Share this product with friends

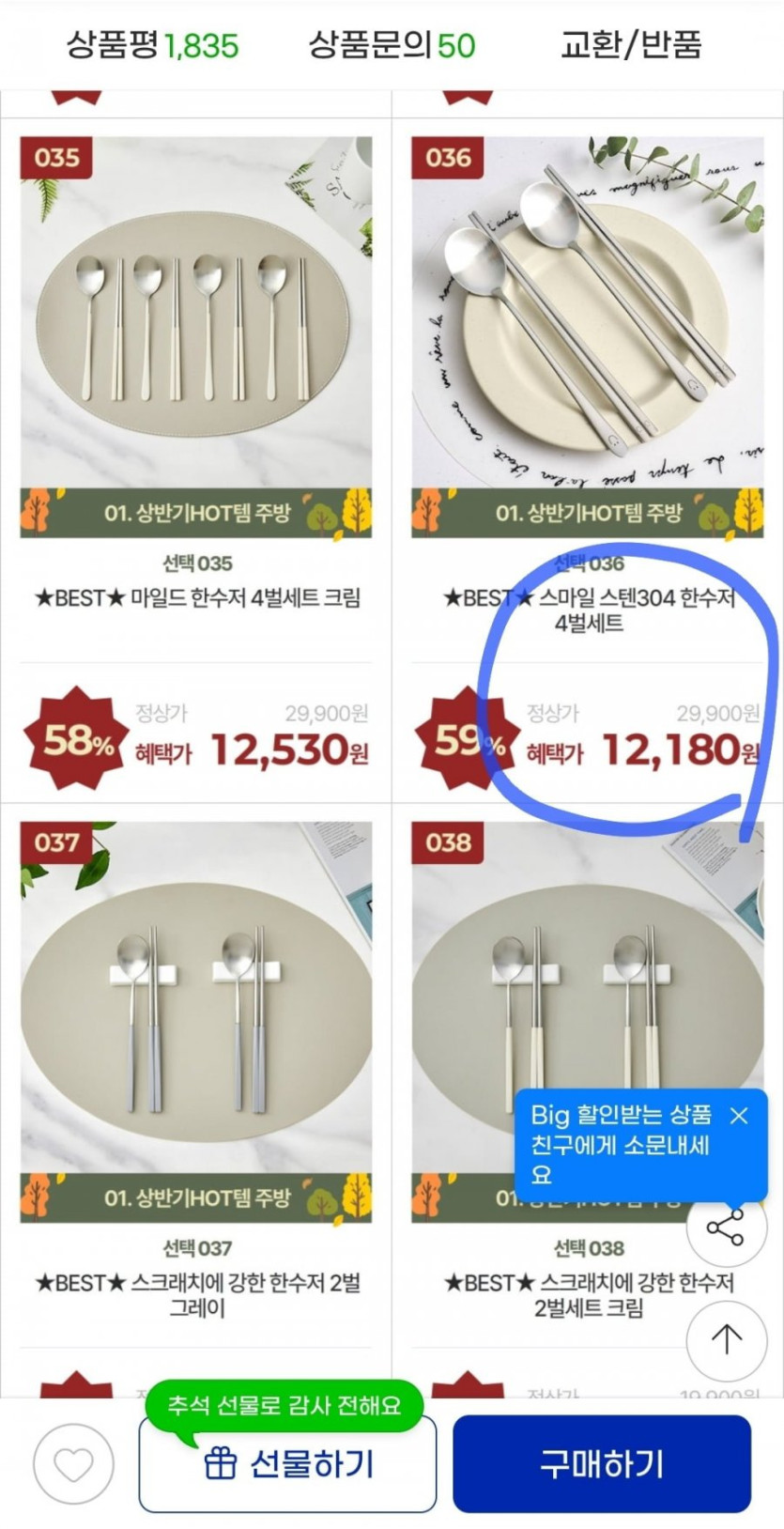pyautogui.click(x=726, y=1229)
